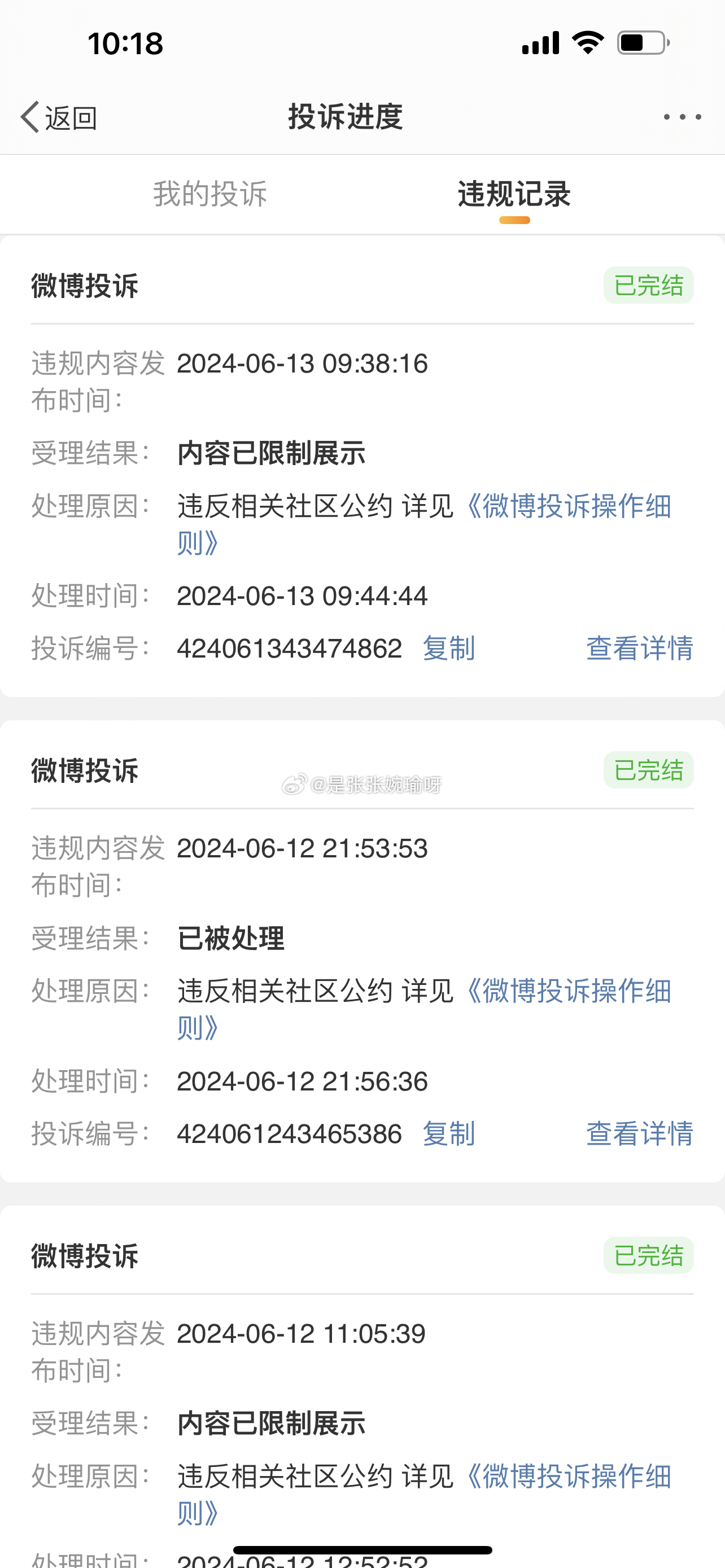Viewport: 725px width, 1568px height.
Task: View details for complaint 424061243465386
Action: click(x=640, y=1133)
